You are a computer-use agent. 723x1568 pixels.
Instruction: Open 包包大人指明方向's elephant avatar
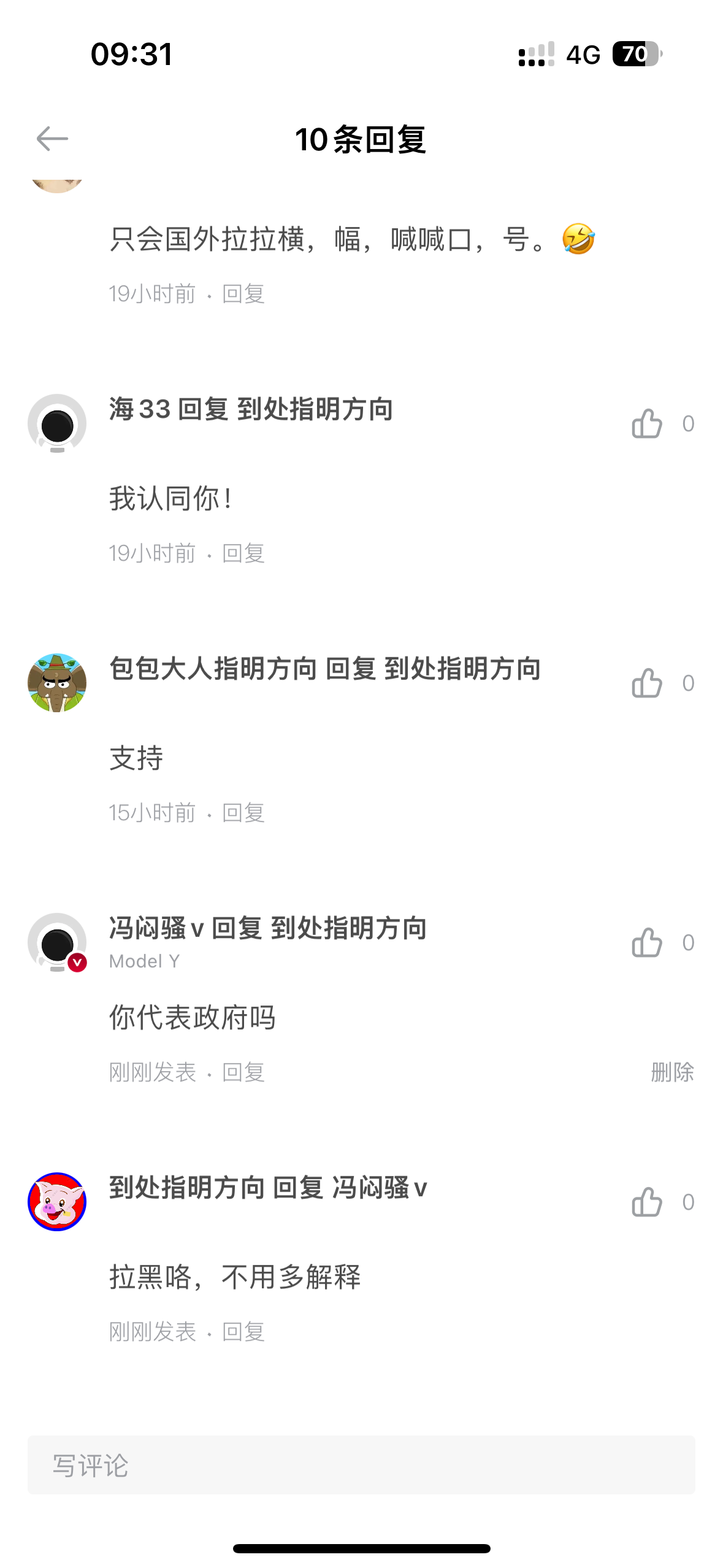point(57,682)
